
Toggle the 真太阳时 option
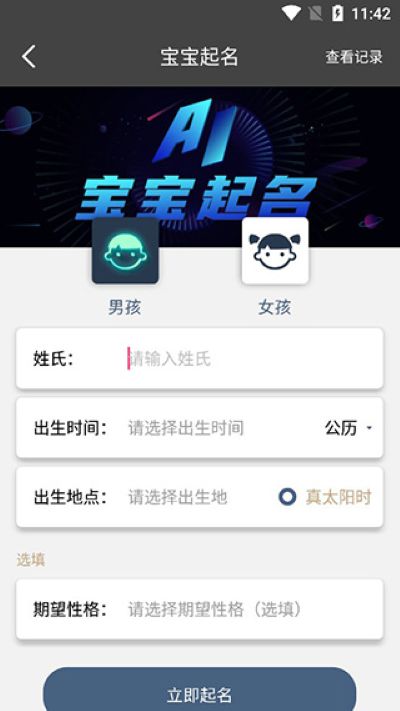[x=325, y=497]
